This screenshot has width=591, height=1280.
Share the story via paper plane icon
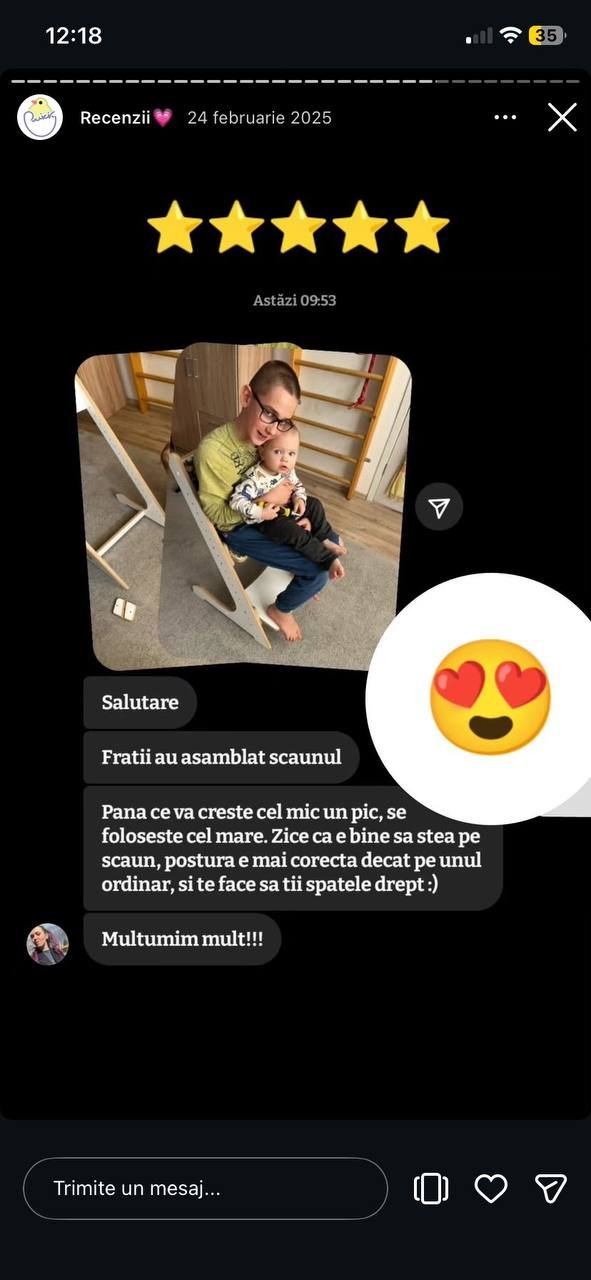point(551,1188)
